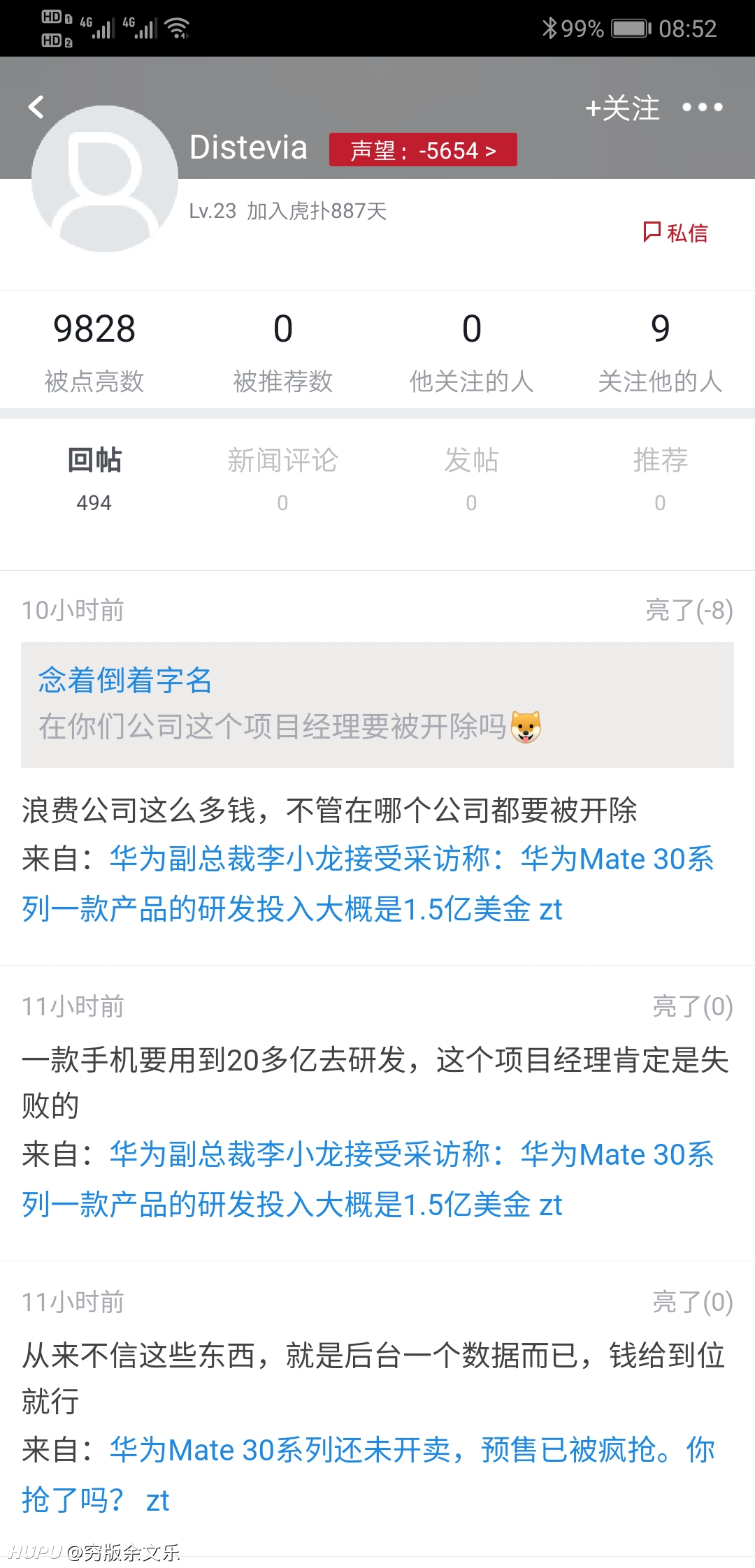Viewport: 755px width, 1568px height.
Task: Open the 声望 -5654 reputation badge
Action: coord(423,150)
